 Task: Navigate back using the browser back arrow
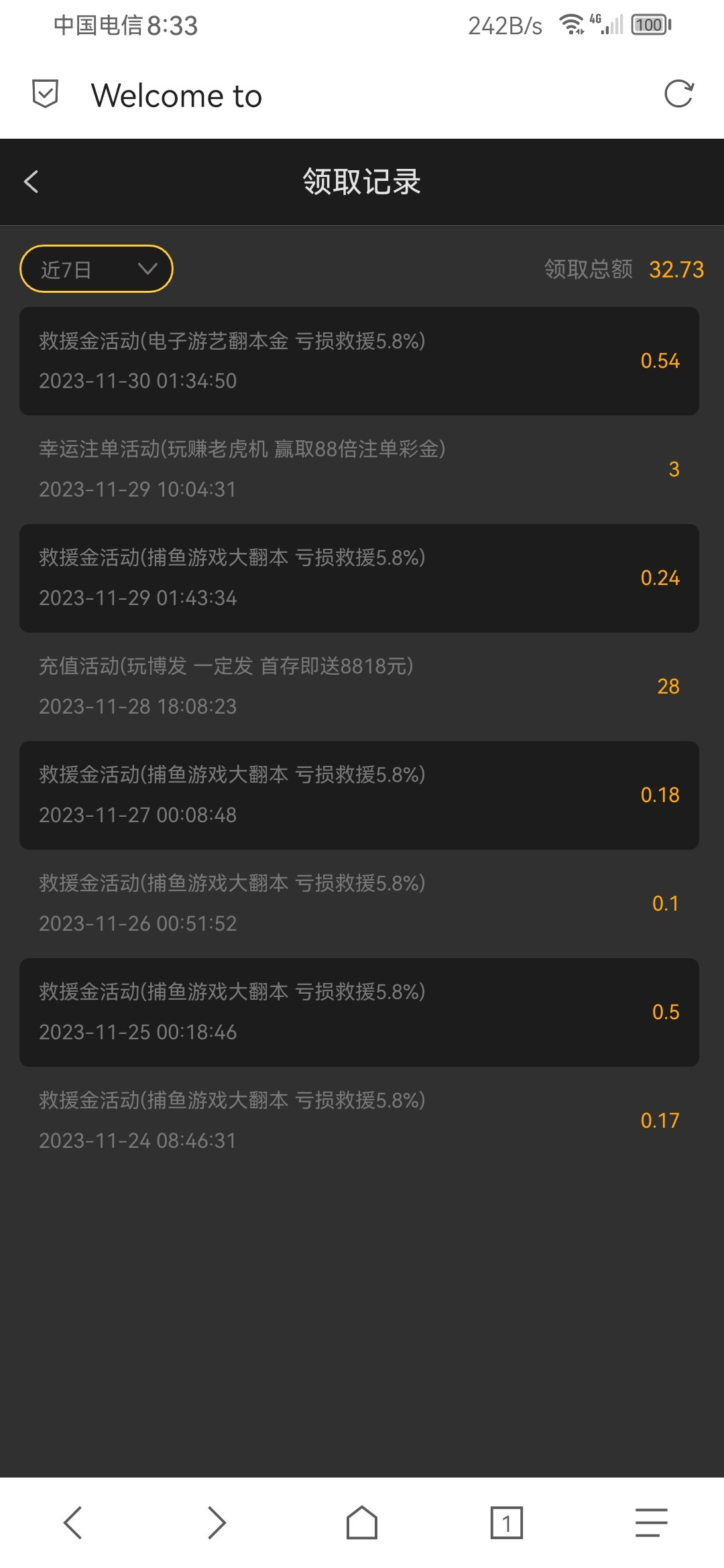pyautogui.click(x=72, y=1522)
